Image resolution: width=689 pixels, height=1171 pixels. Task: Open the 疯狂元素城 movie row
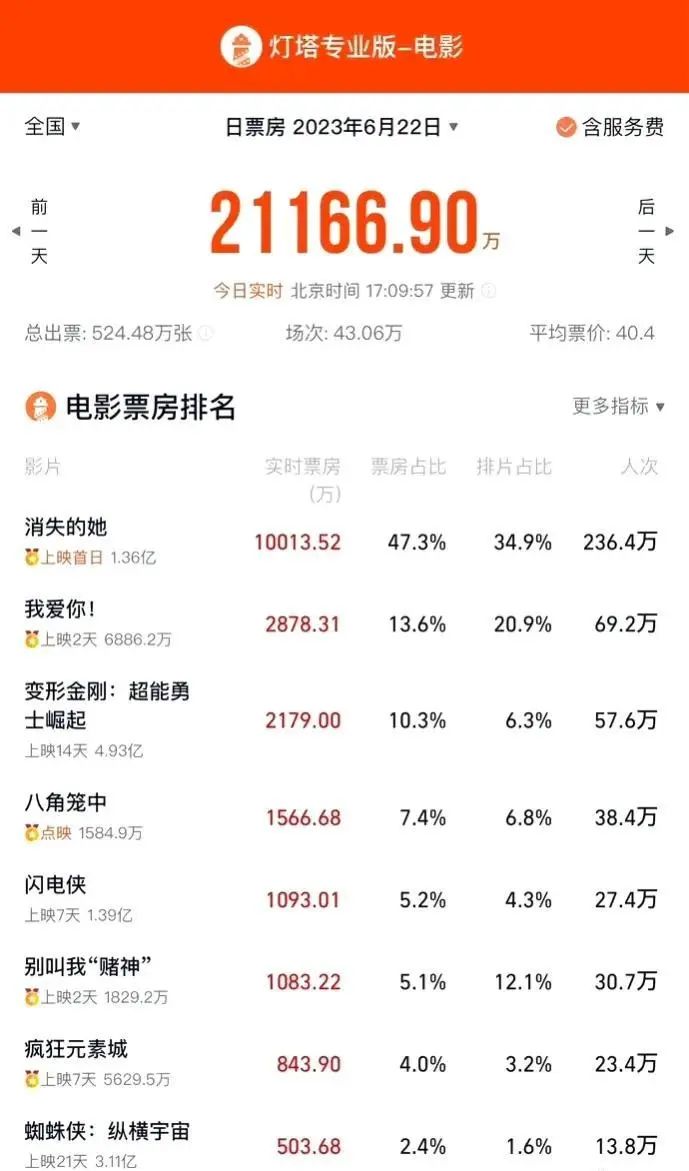(x=344, y=1063)
